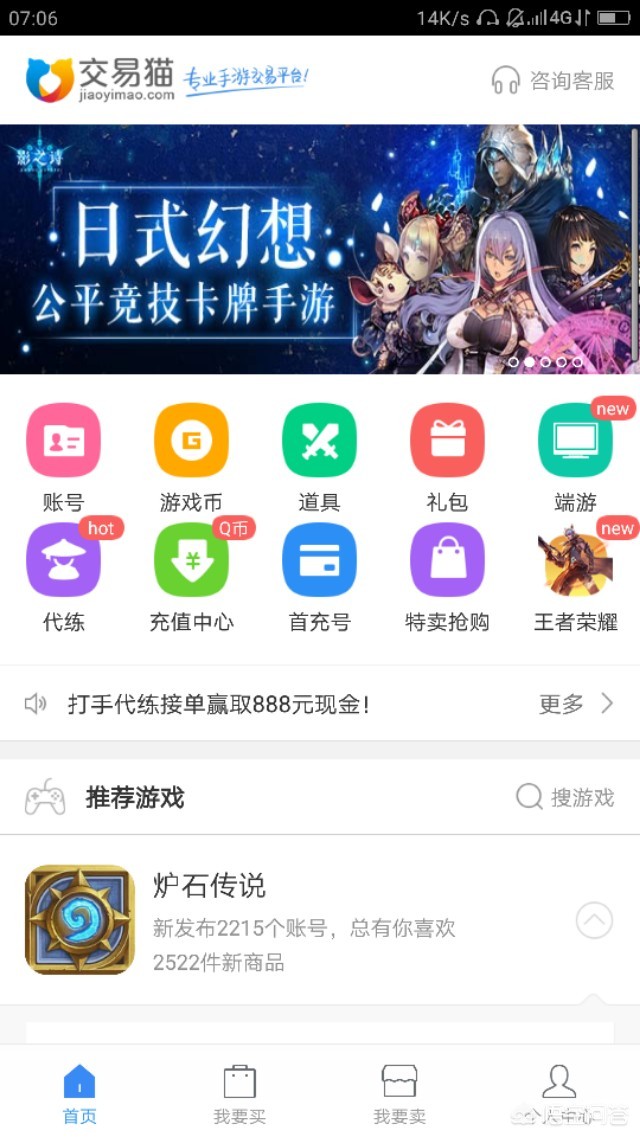640x1137 pixels.
Task: Open 搜游戏 game search
Action: 565,797
